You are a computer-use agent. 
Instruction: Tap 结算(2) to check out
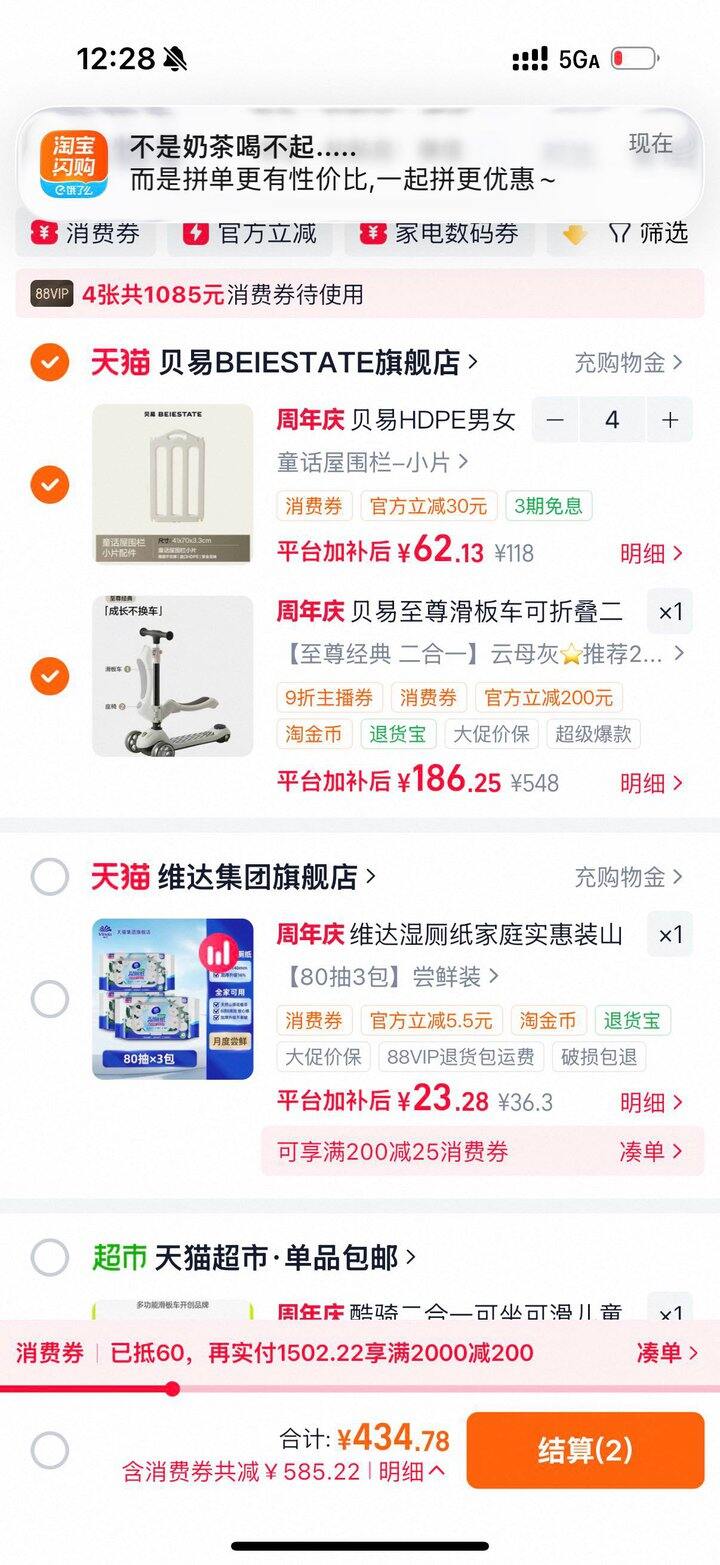[585, 1450]
